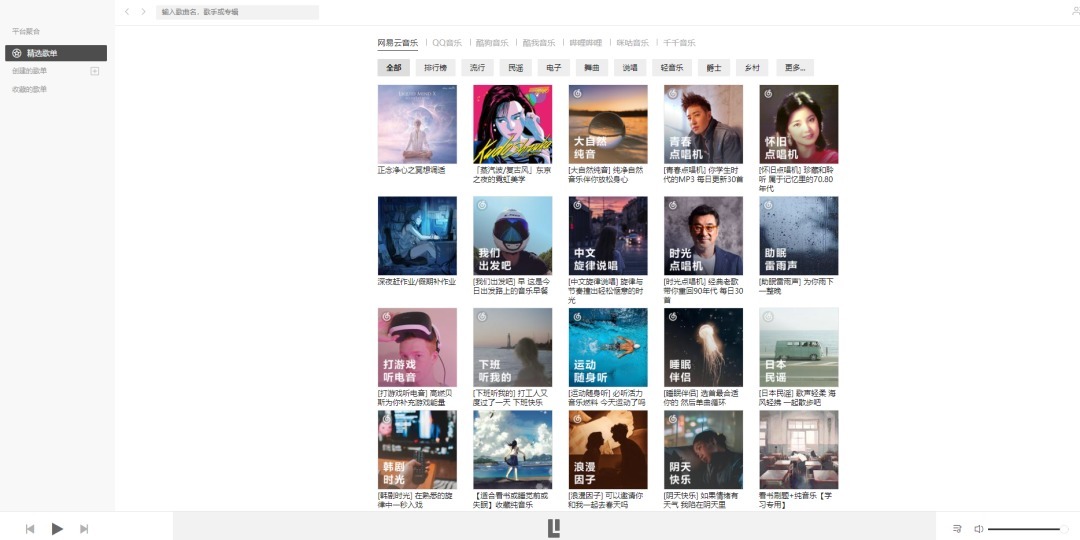Switch to the 哔哩哔哩 tab

(586, 43)
